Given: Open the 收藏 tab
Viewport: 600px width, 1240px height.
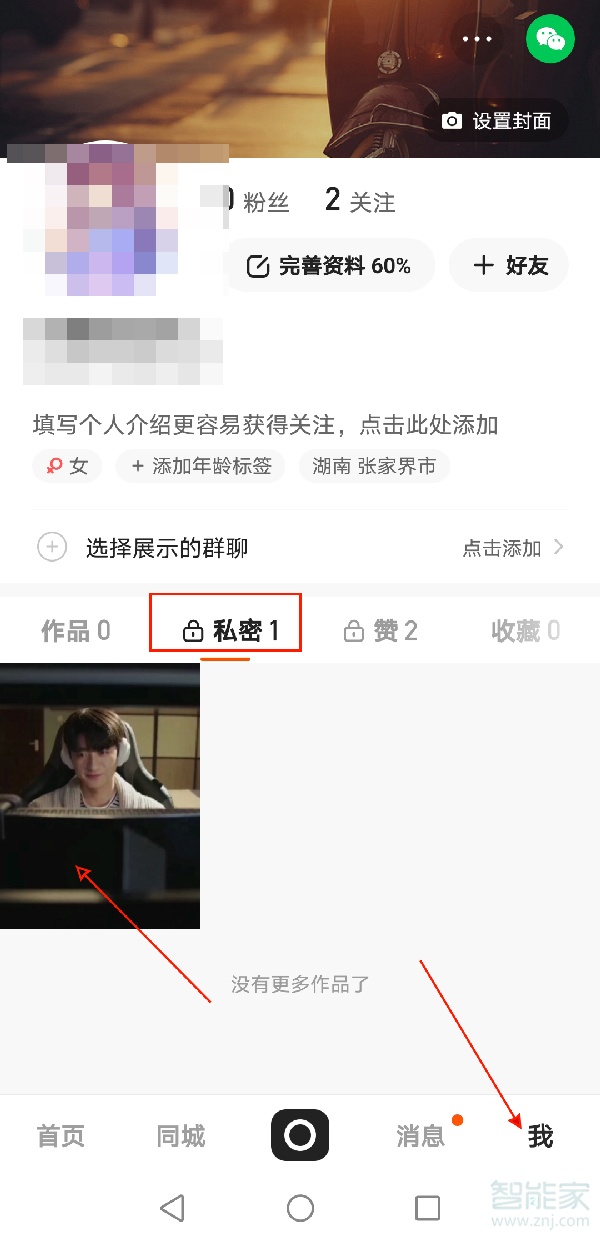Looking at the screenshot, I should click(525, 630).
